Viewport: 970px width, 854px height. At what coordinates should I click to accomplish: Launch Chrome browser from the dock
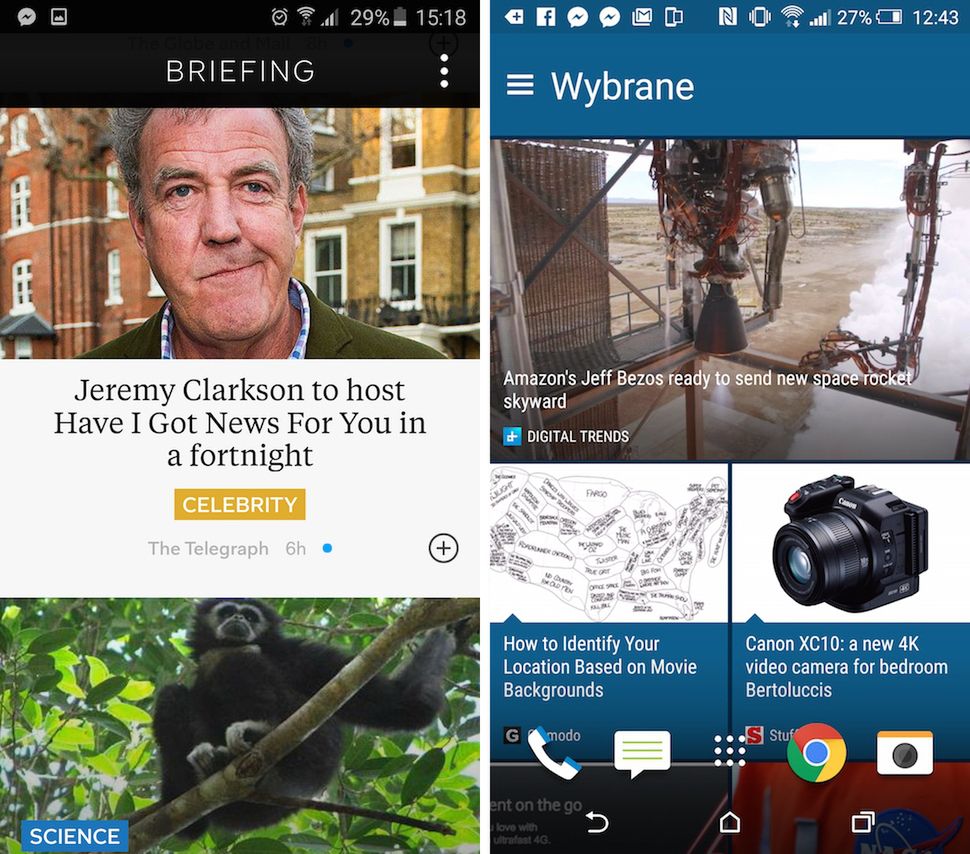816,752
